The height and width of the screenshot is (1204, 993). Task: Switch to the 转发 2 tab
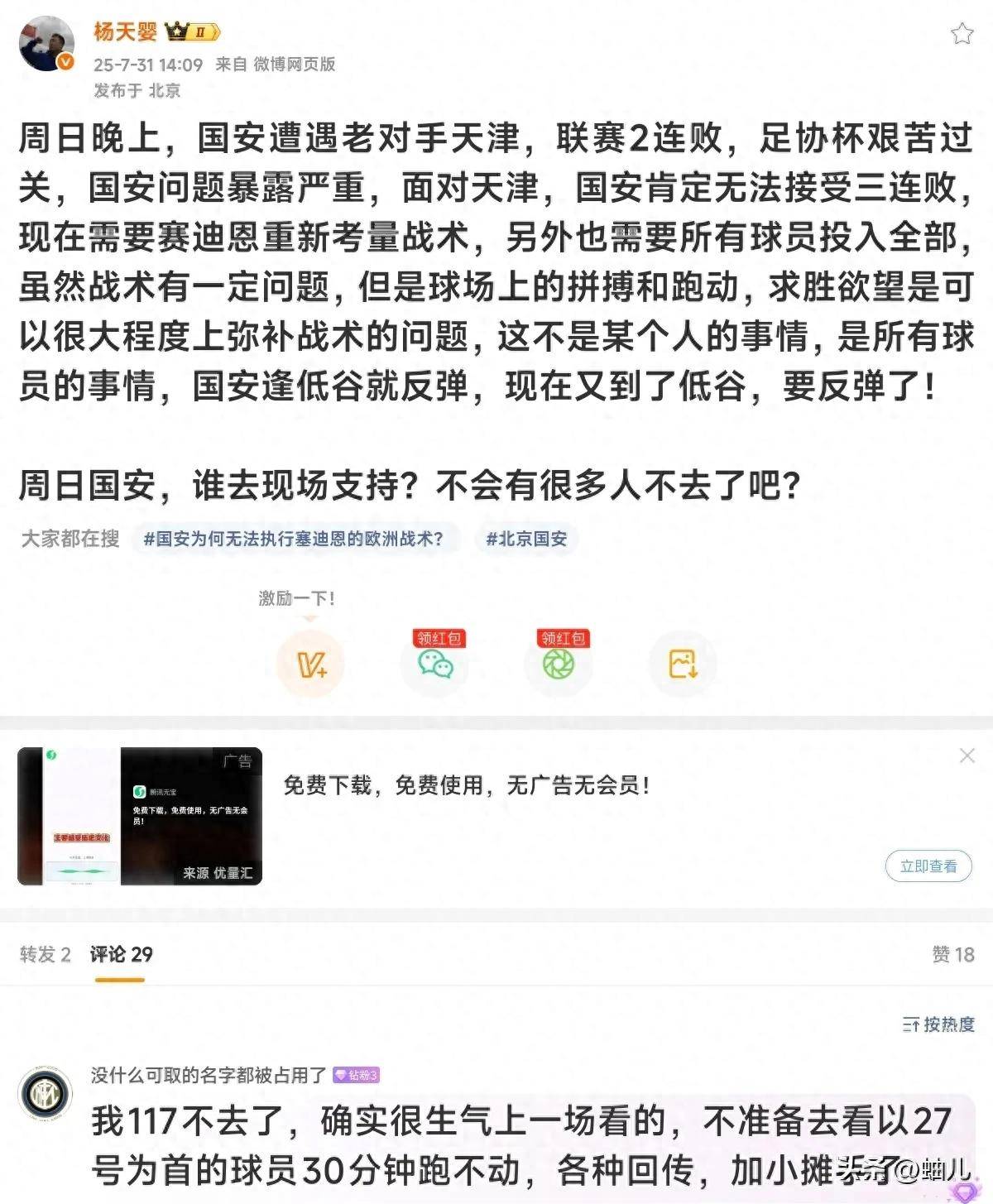point(45,955)
